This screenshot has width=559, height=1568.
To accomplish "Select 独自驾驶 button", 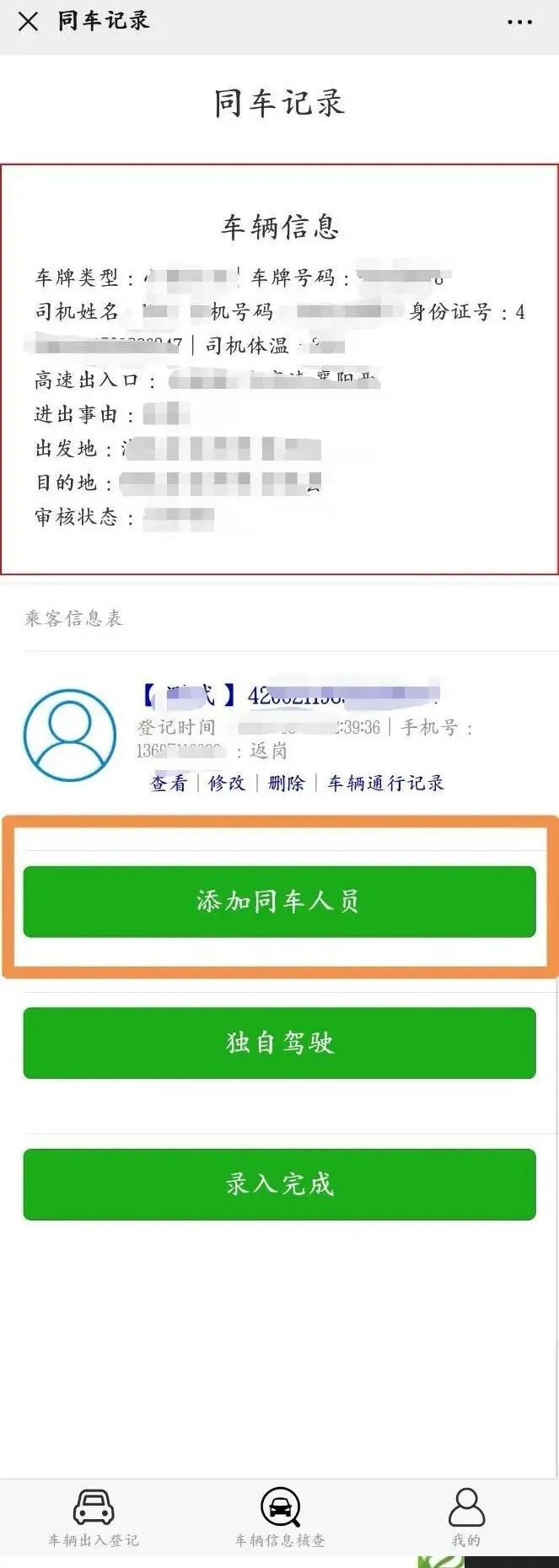I will tap(279, 1043).
